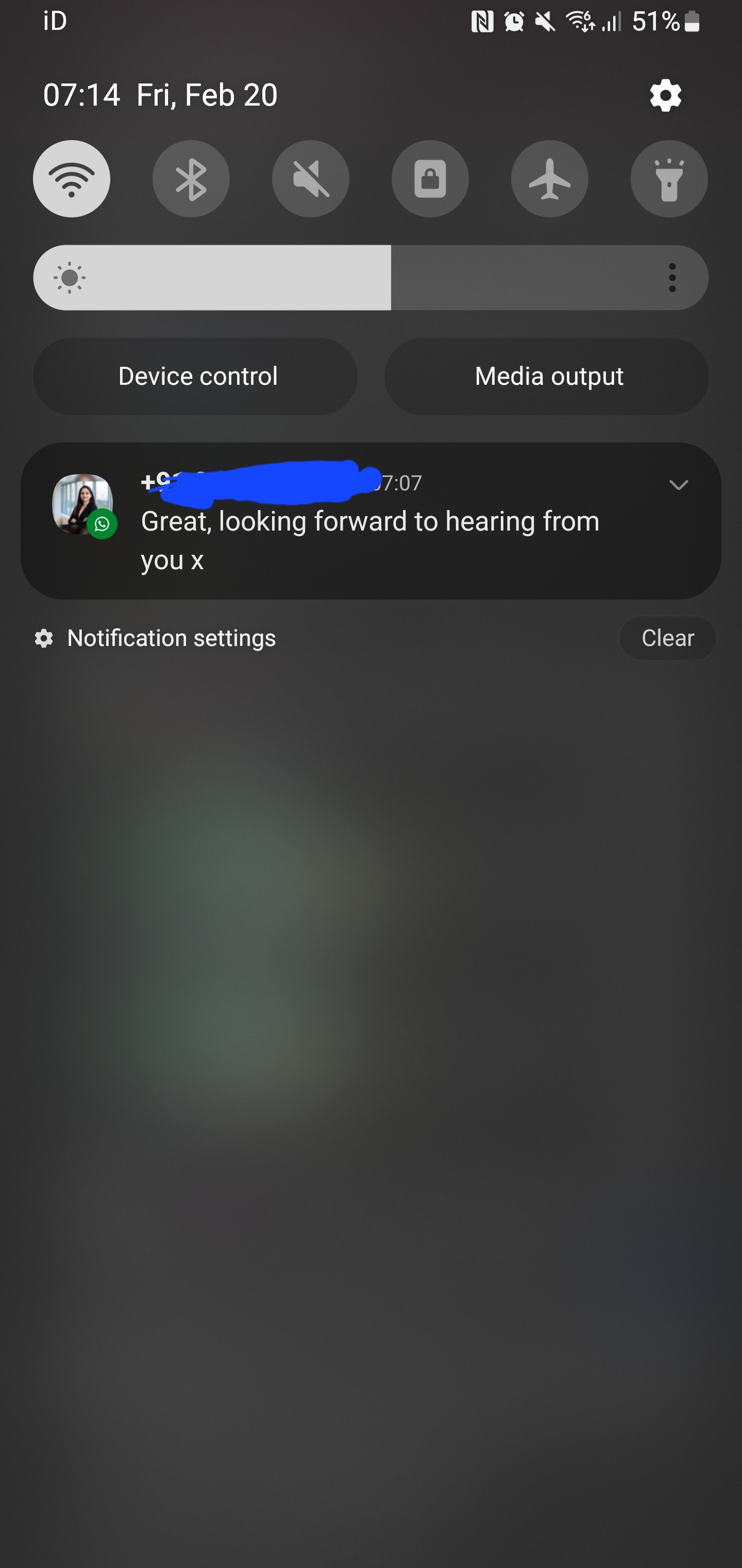Clear all notifications
This screenshot has height=1568, width=742.
(x=667, y=638)
